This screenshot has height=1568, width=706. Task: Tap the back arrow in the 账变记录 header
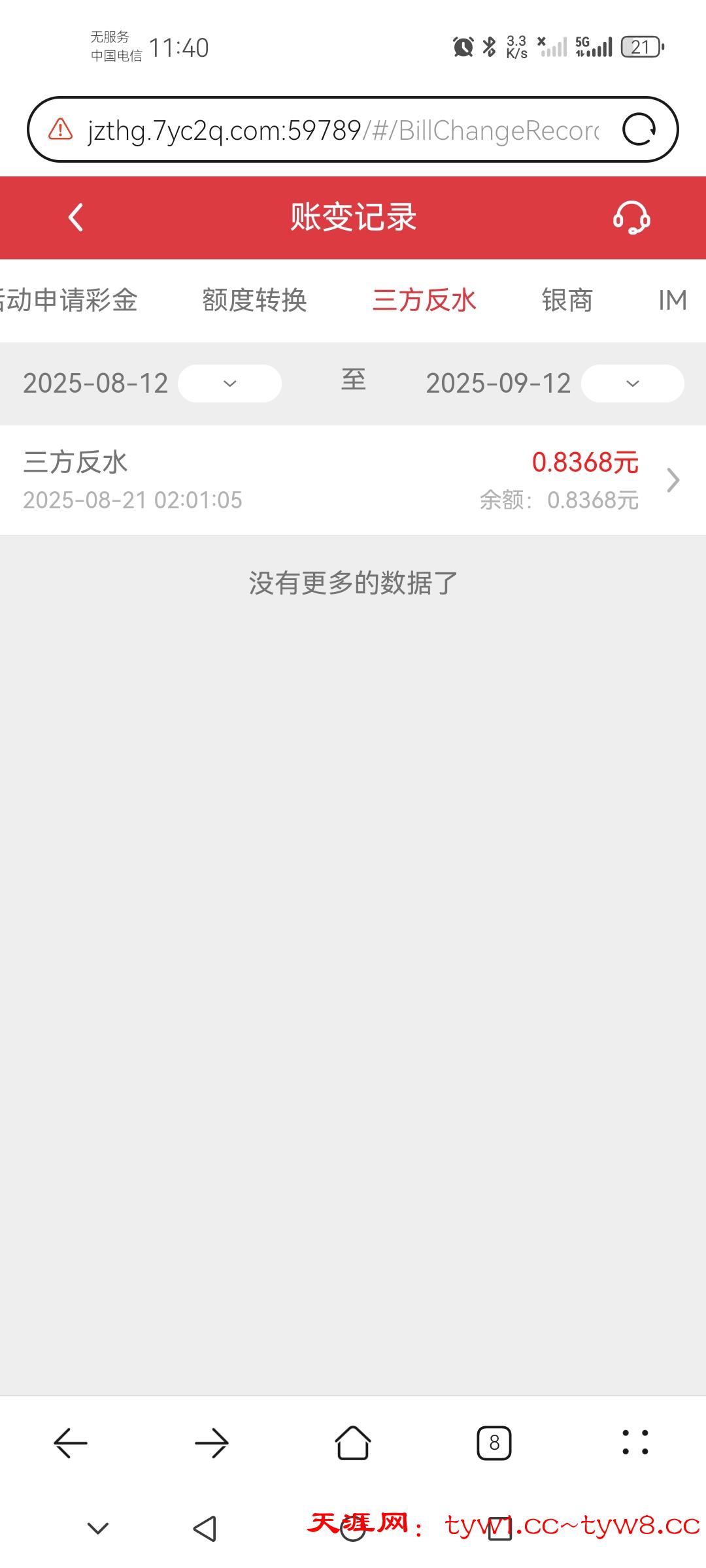click(74, 218)
